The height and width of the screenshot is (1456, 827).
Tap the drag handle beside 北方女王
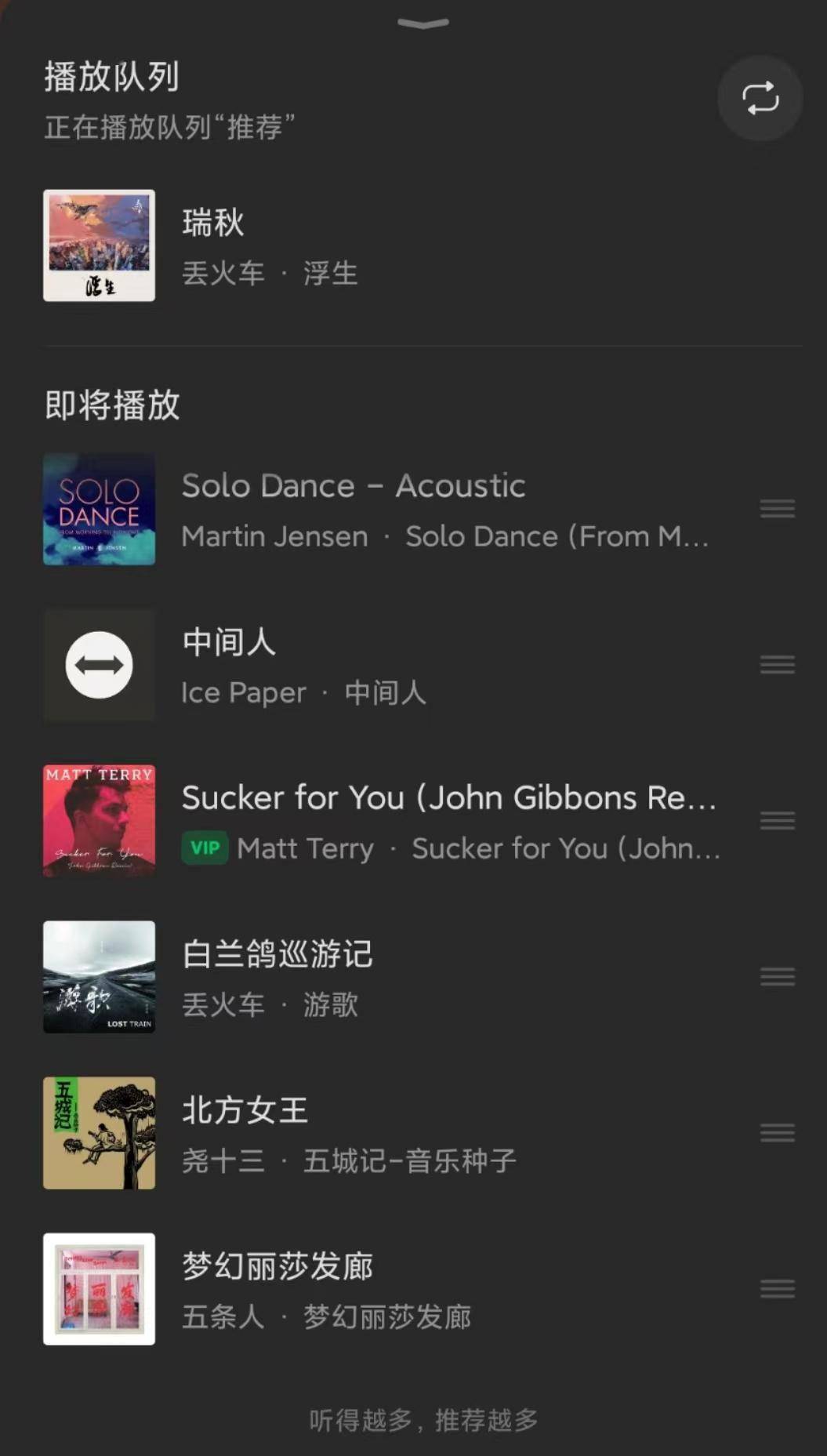pyautogui.click(x=776, y=1132)
